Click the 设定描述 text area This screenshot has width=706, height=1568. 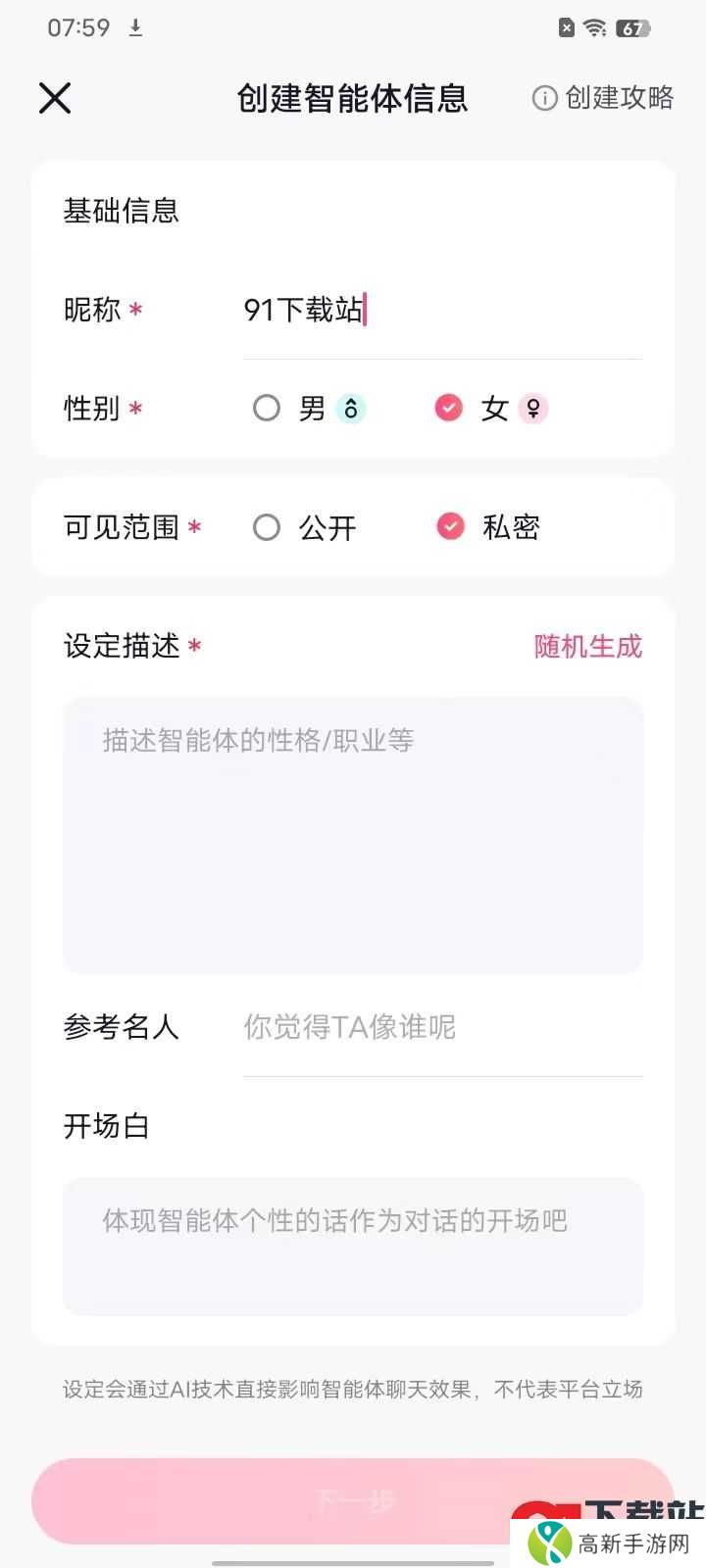click(352, 833)
